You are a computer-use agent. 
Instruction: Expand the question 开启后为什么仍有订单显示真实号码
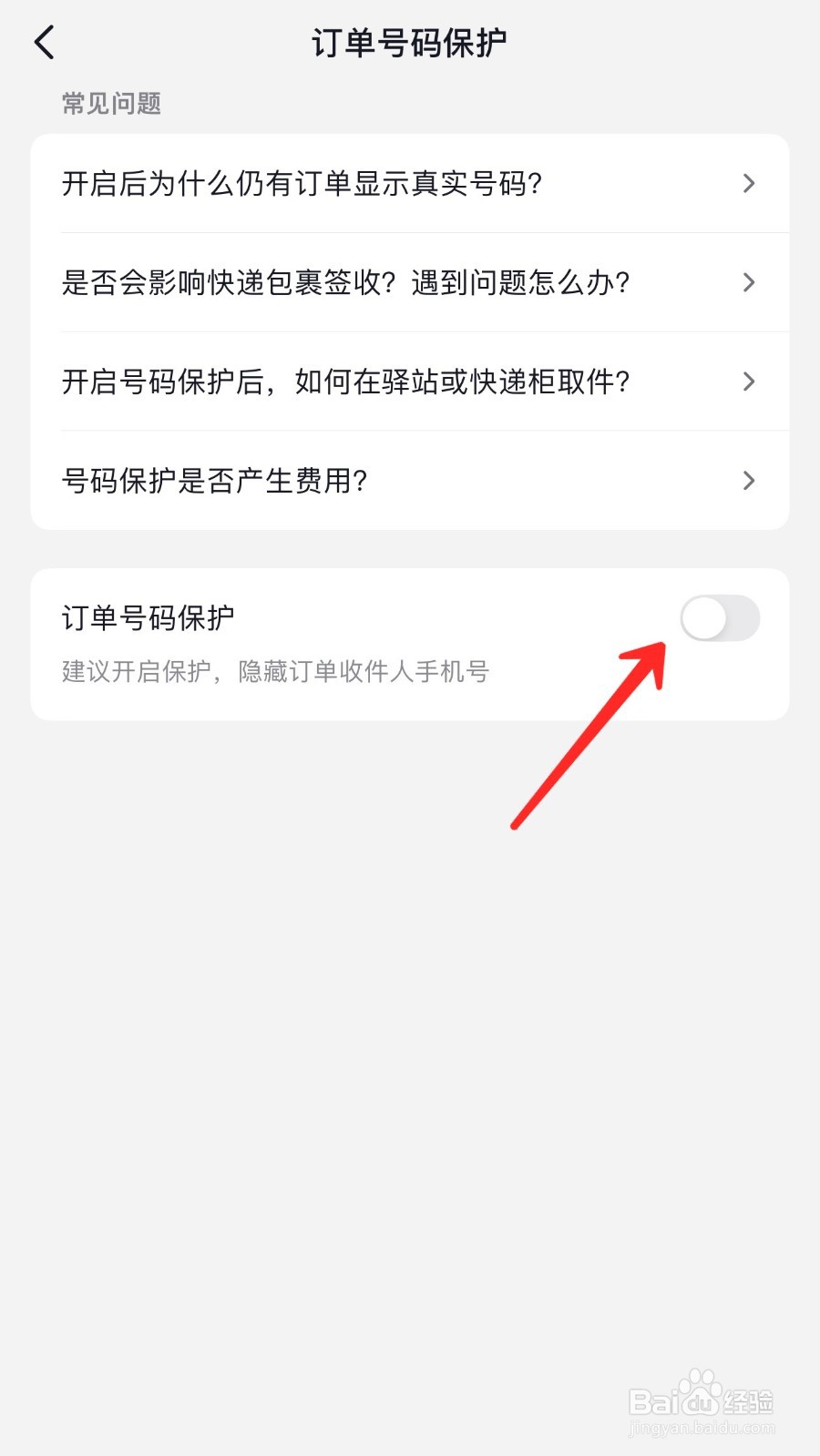tap(410, 183)
